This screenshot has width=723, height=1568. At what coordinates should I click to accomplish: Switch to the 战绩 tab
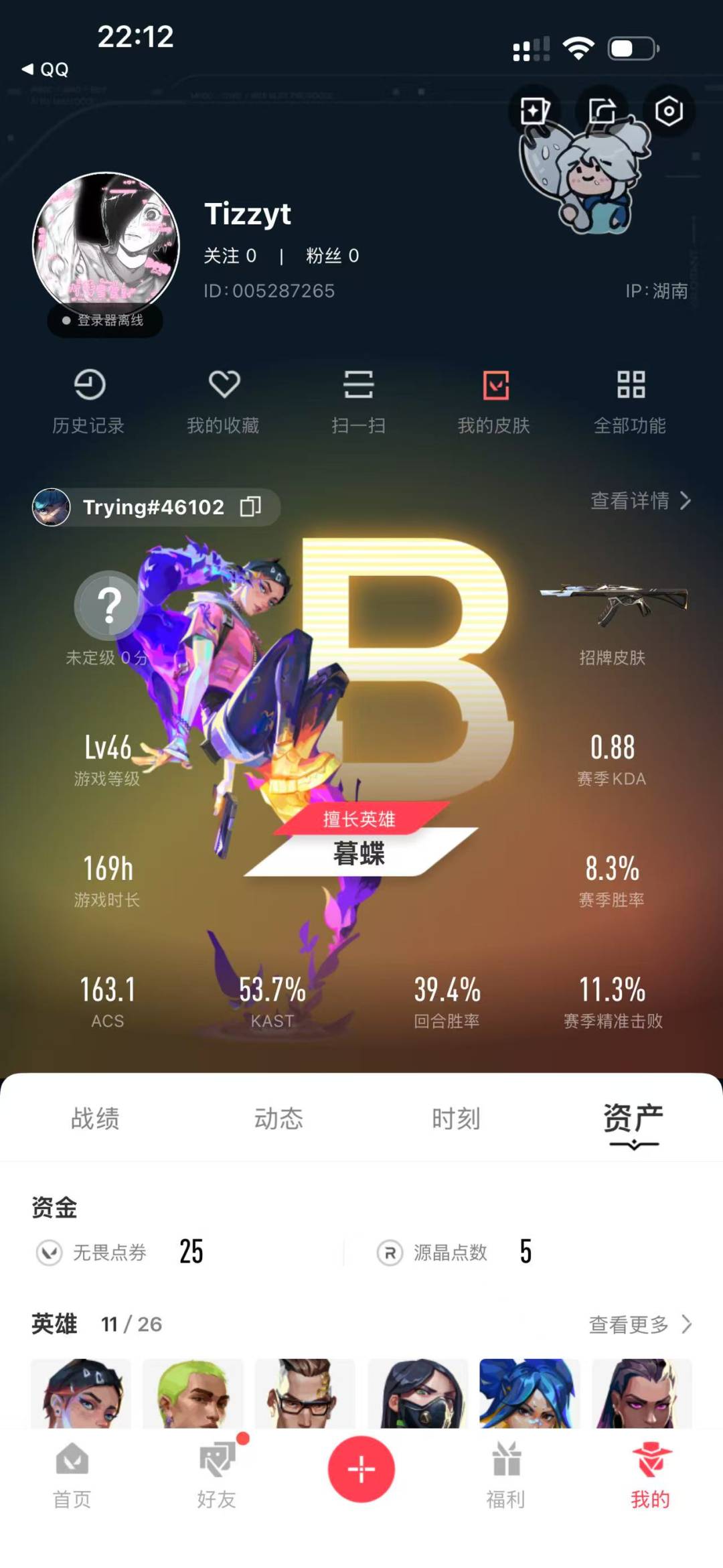[95, 1119]
